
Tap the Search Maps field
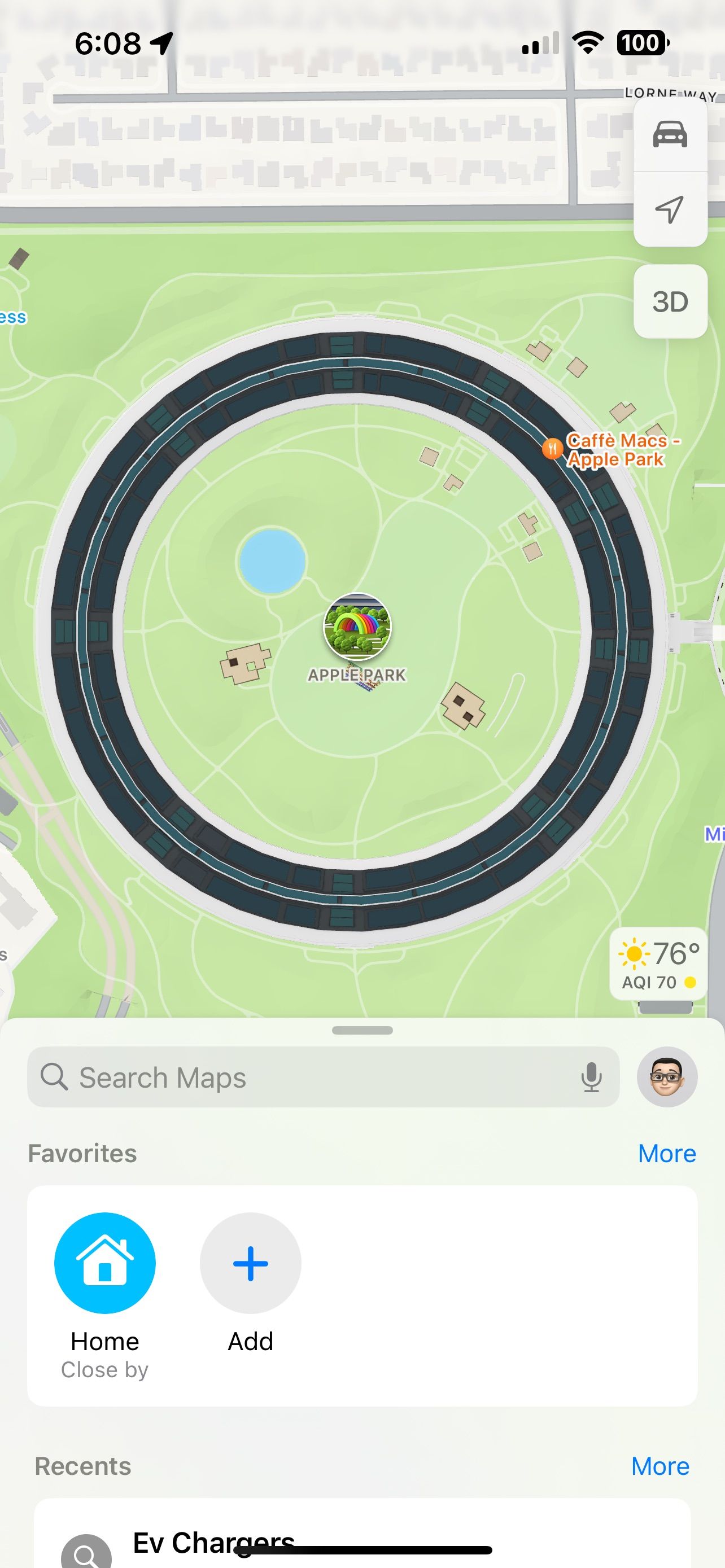304,1077
